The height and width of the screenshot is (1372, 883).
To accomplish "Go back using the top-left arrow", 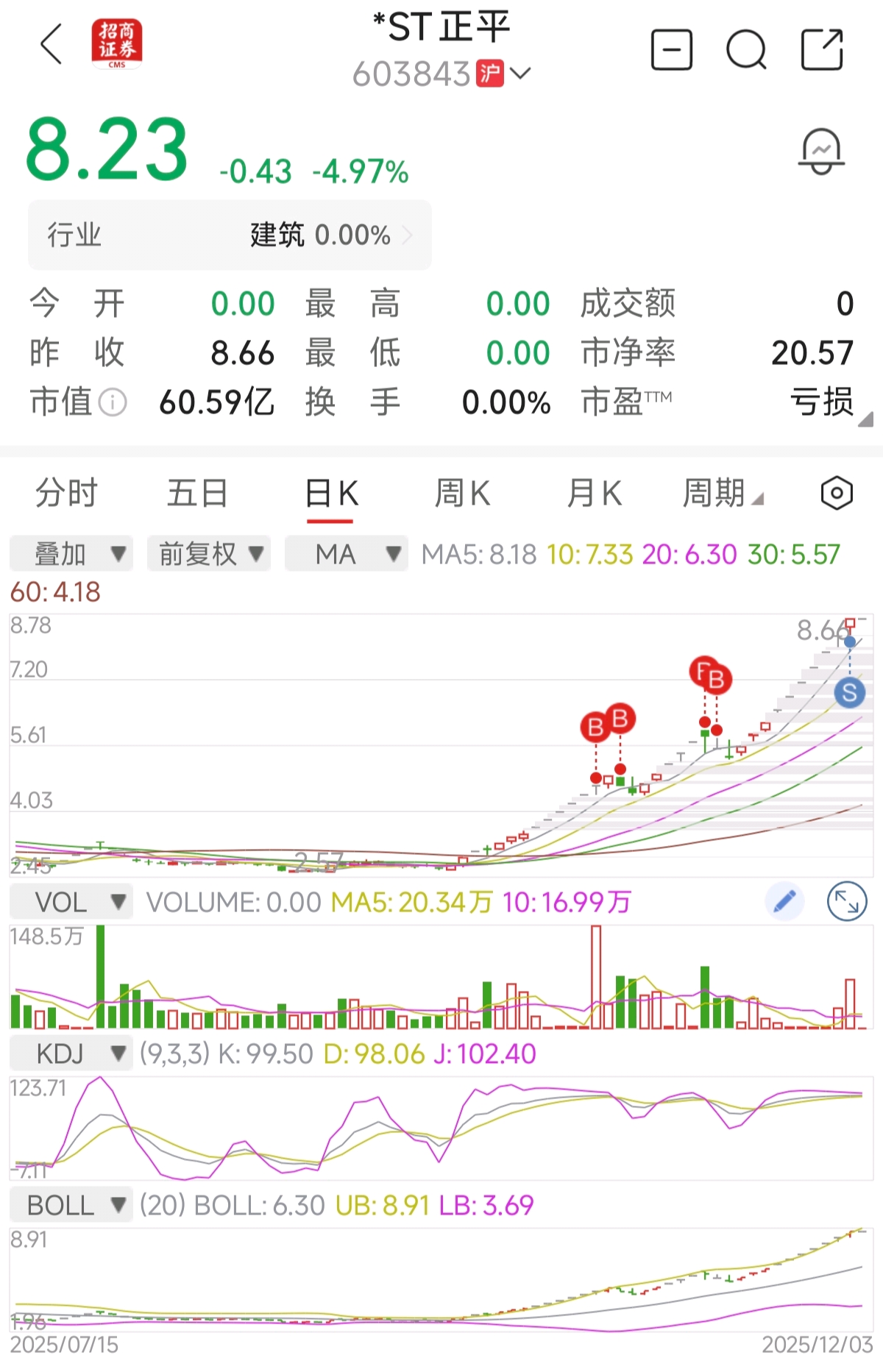I will coord(52,44).
